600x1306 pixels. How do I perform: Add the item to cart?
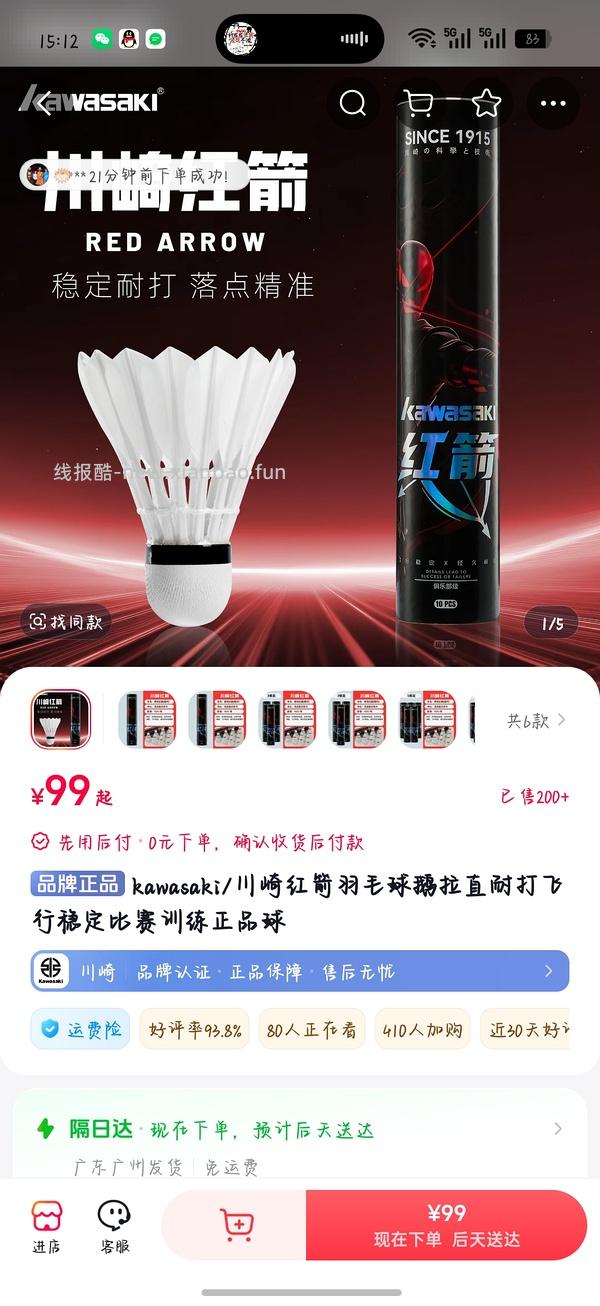pos(235,1225)
